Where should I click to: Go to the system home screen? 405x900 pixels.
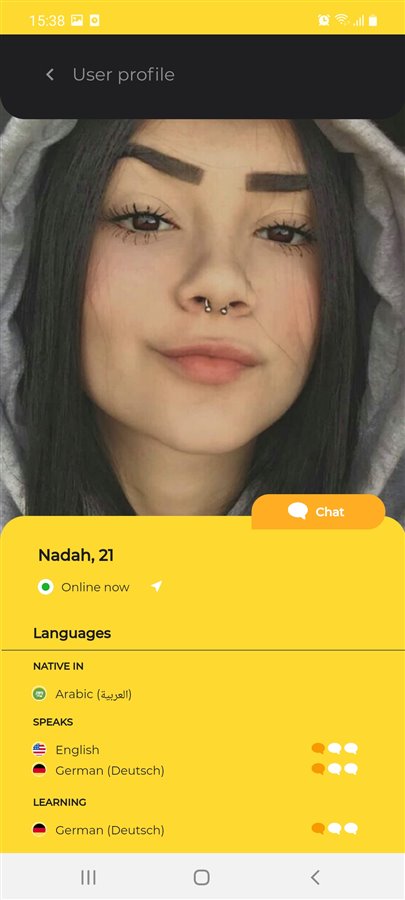pyautogui.click(x=201, y=876)
